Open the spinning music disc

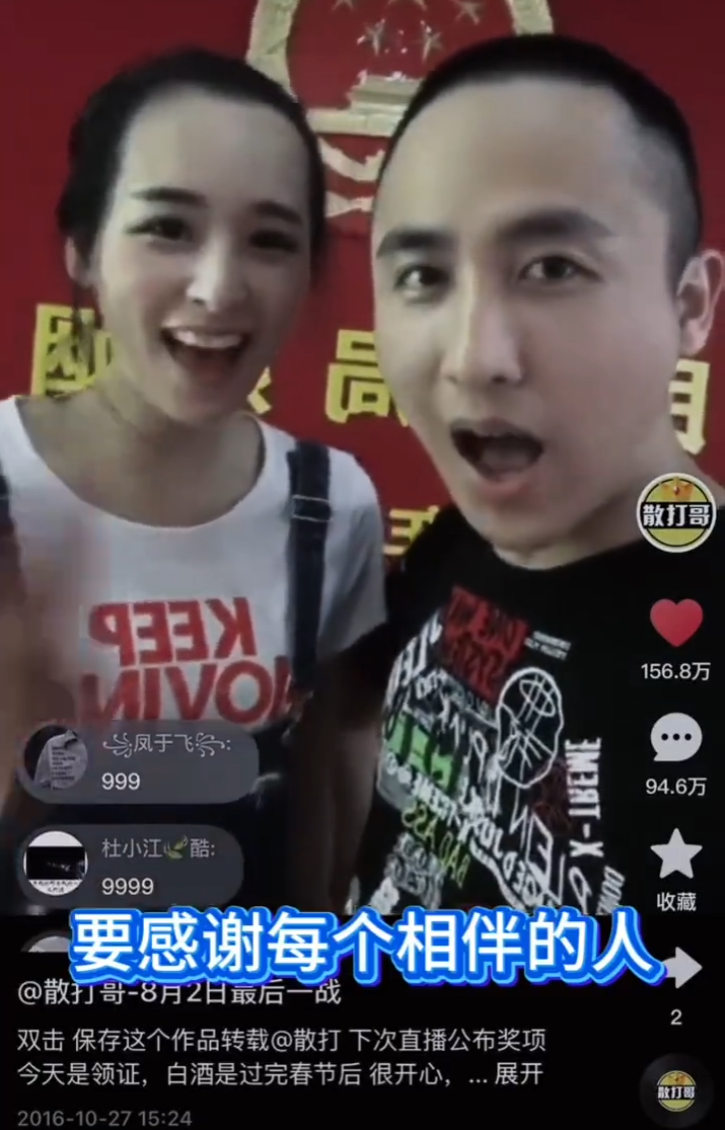click(677, 1090)
